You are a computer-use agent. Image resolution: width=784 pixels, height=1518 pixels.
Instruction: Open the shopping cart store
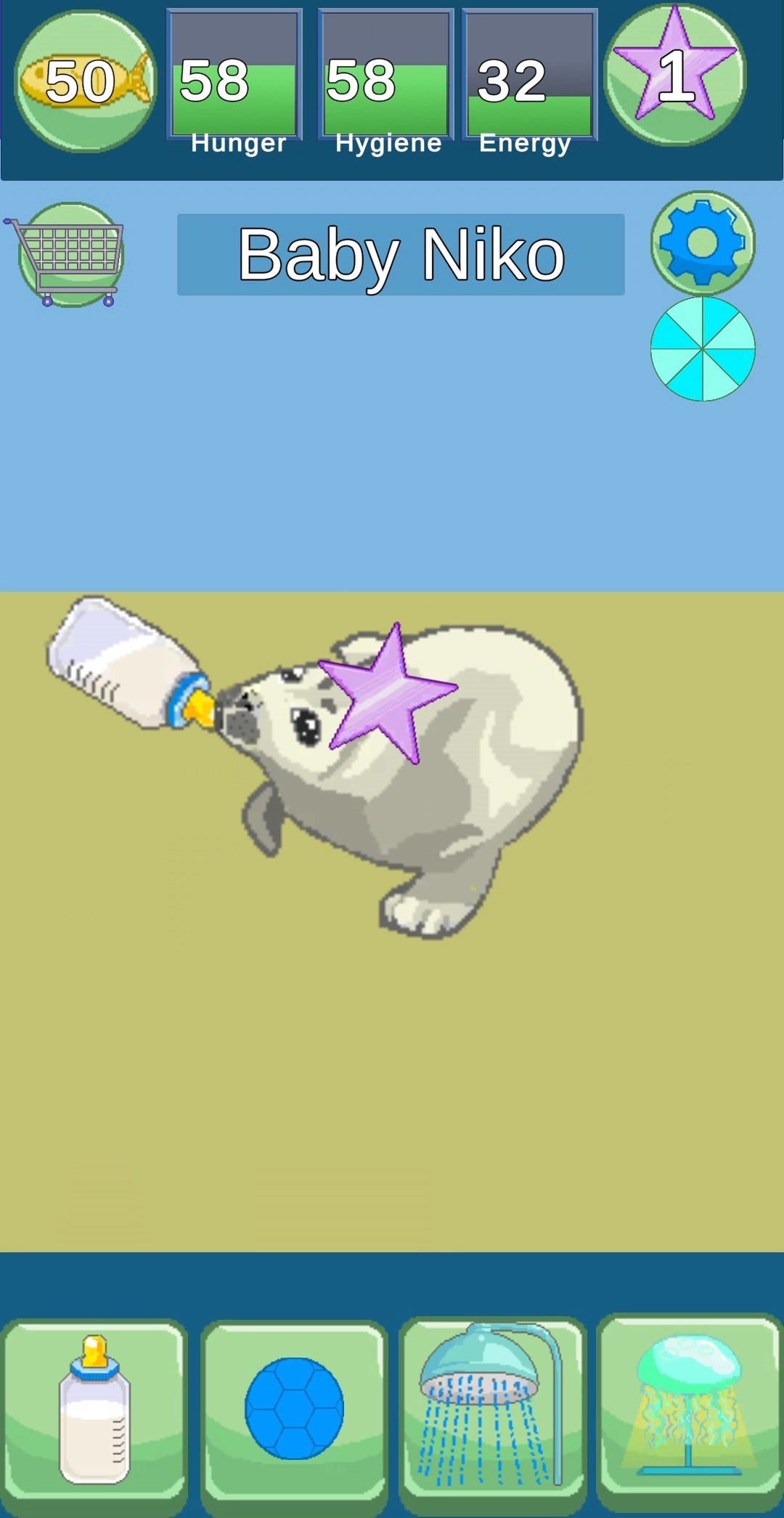click(67, 256)
